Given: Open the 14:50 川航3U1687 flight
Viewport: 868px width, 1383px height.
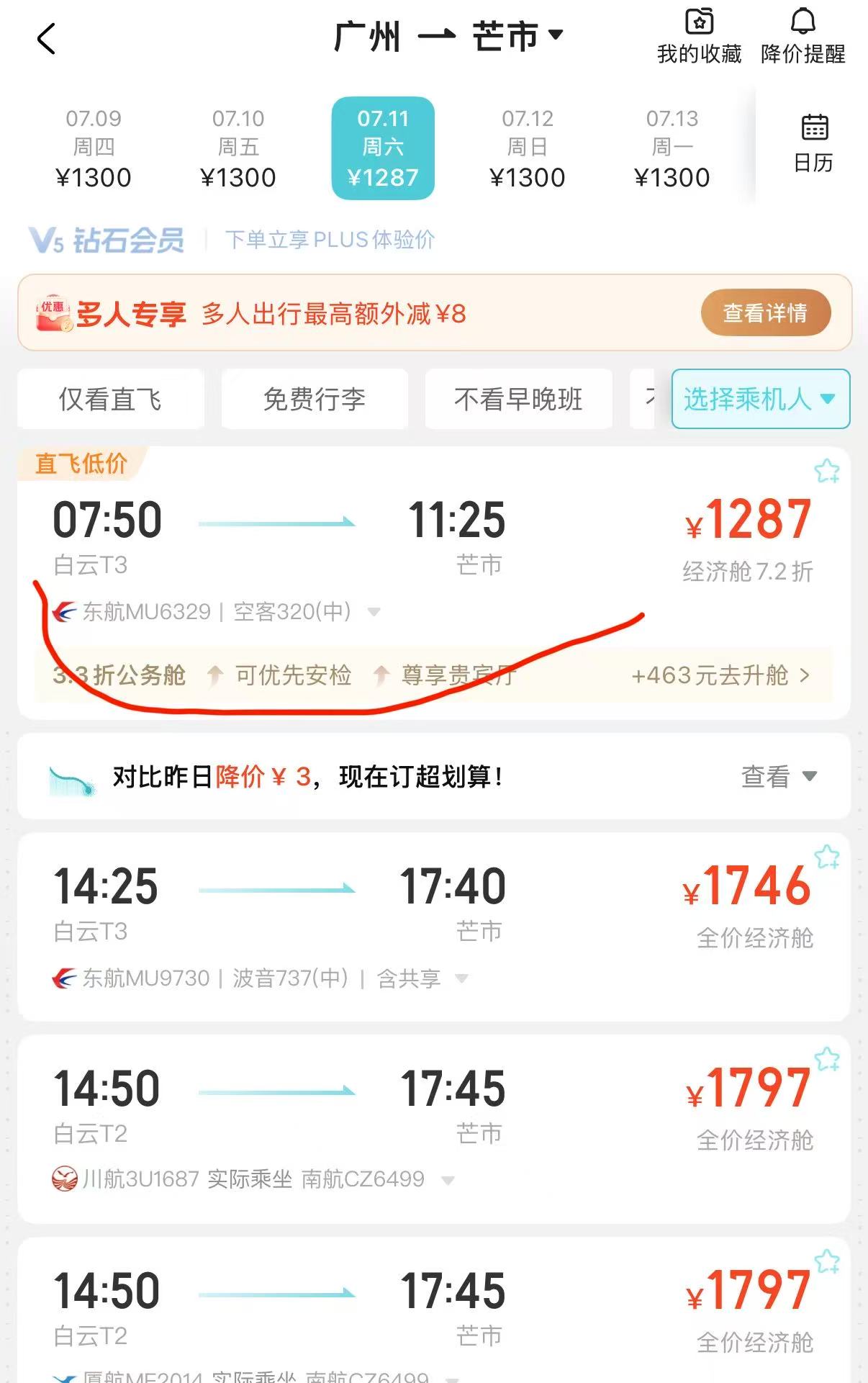Looking at the screenshot, I should [360, 1116].
